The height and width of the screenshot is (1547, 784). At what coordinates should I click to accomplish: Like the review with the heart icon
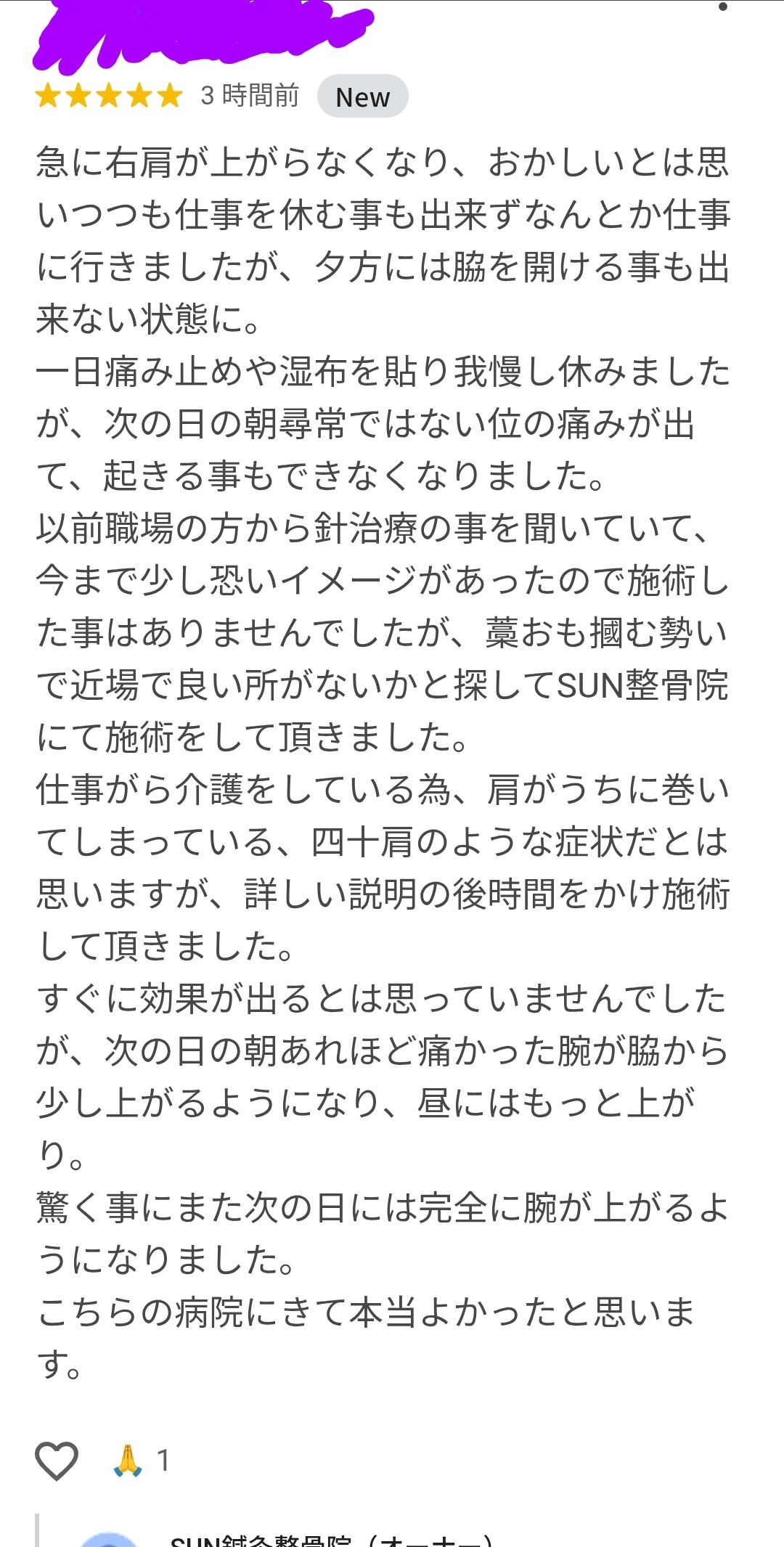click(x=57, y=1460)
